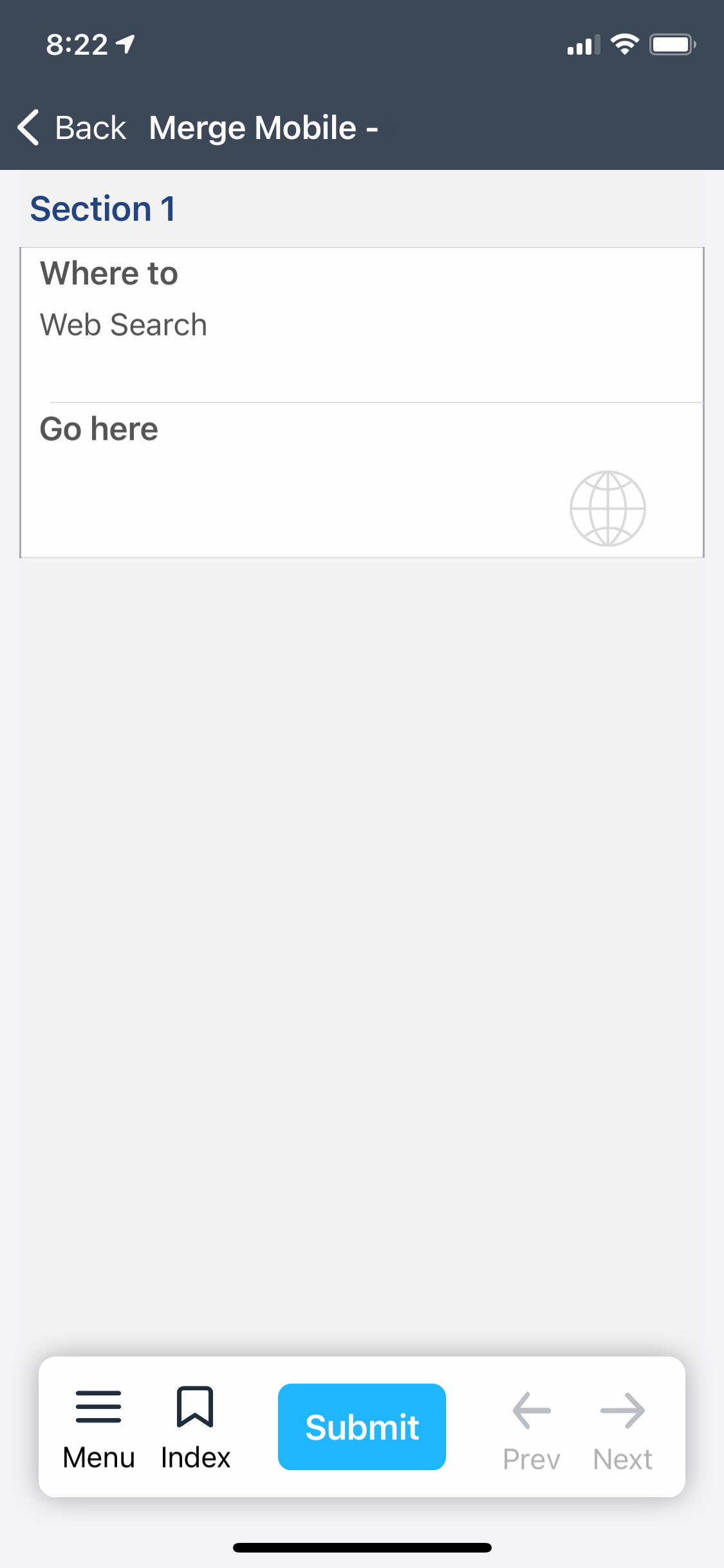Tap the globe icon under Go here
Viewport: 724px width, 1568px height.
pos(608,509)
